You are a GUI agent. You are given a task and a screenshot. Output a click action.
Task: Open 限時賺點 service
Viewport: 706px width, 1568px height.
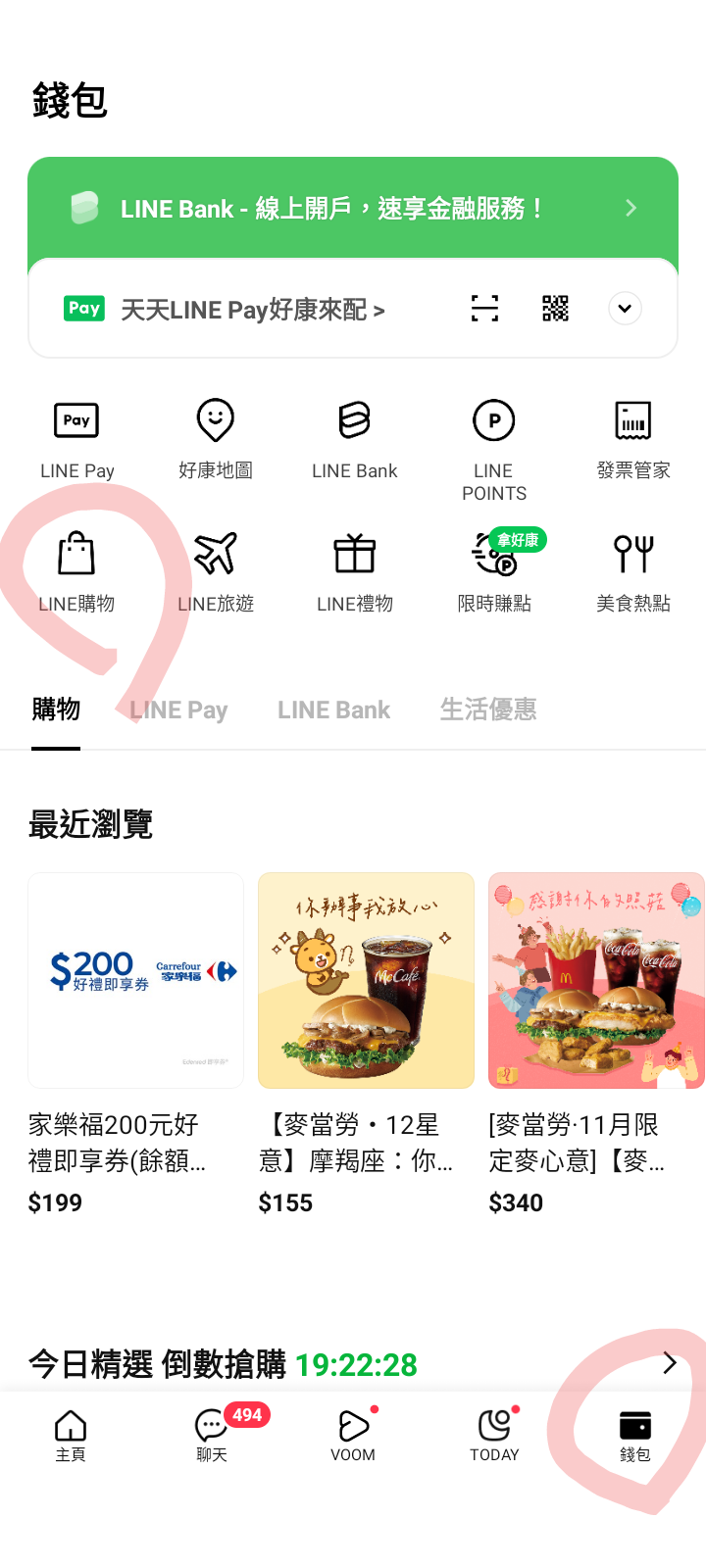coord(494,572)
